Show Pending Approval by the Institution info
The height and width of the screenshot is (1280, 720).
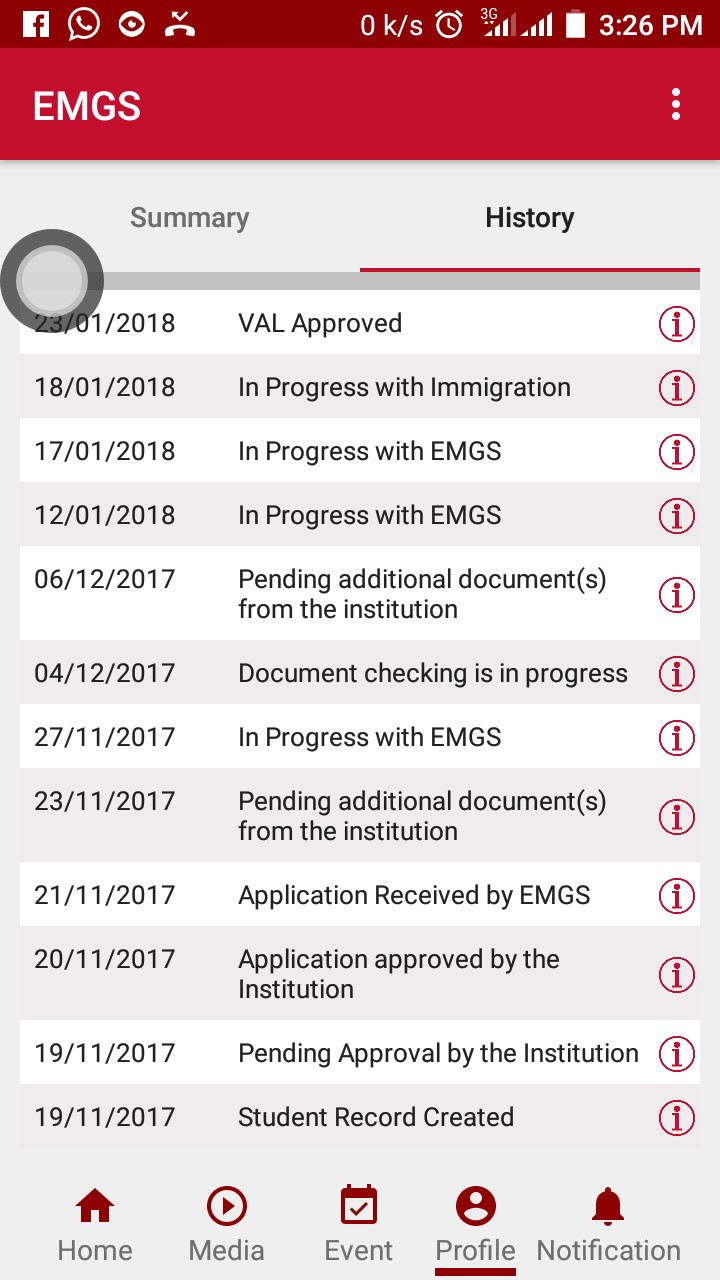point(676,1054)
